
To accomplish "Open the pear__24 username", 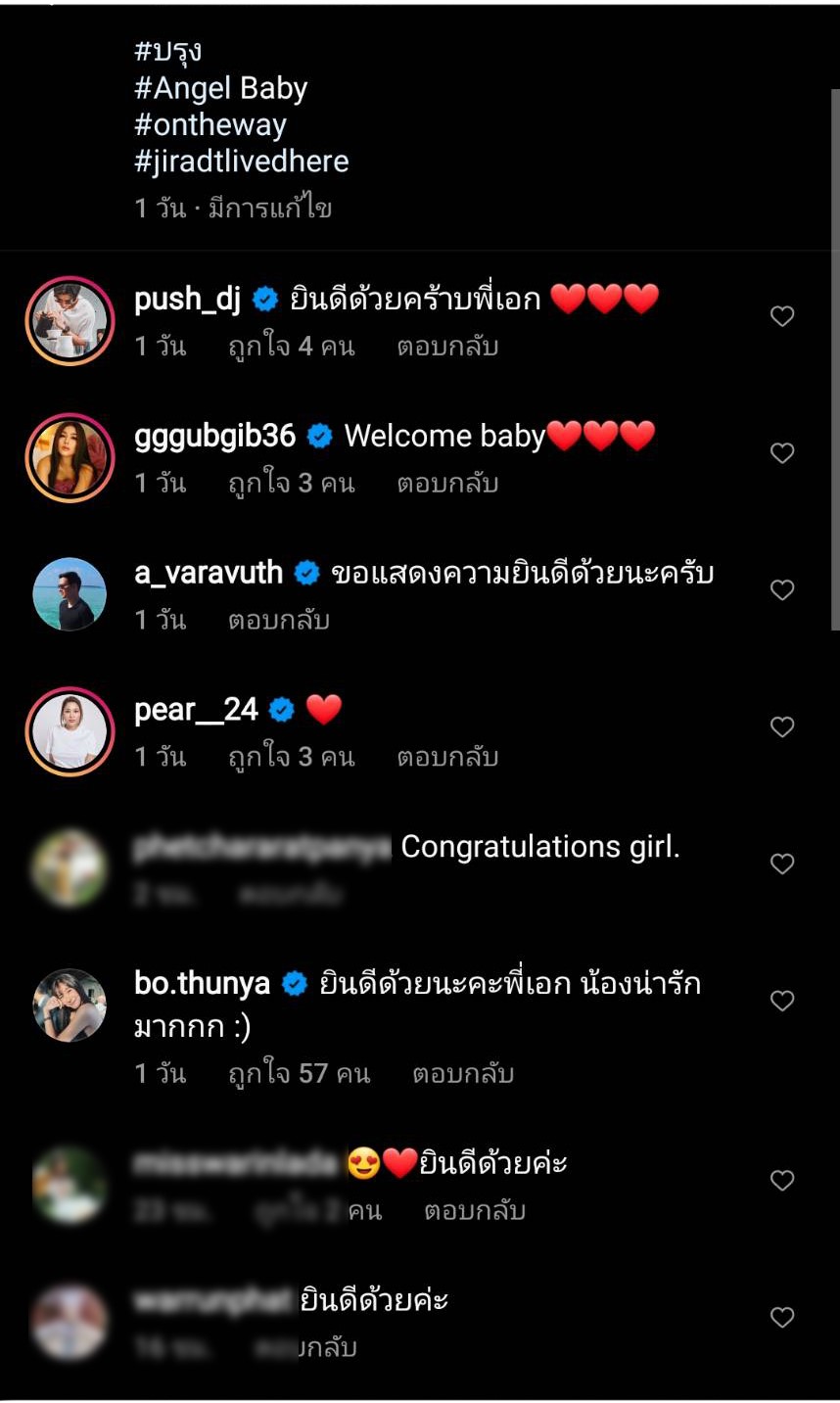I will coord(196,710).
